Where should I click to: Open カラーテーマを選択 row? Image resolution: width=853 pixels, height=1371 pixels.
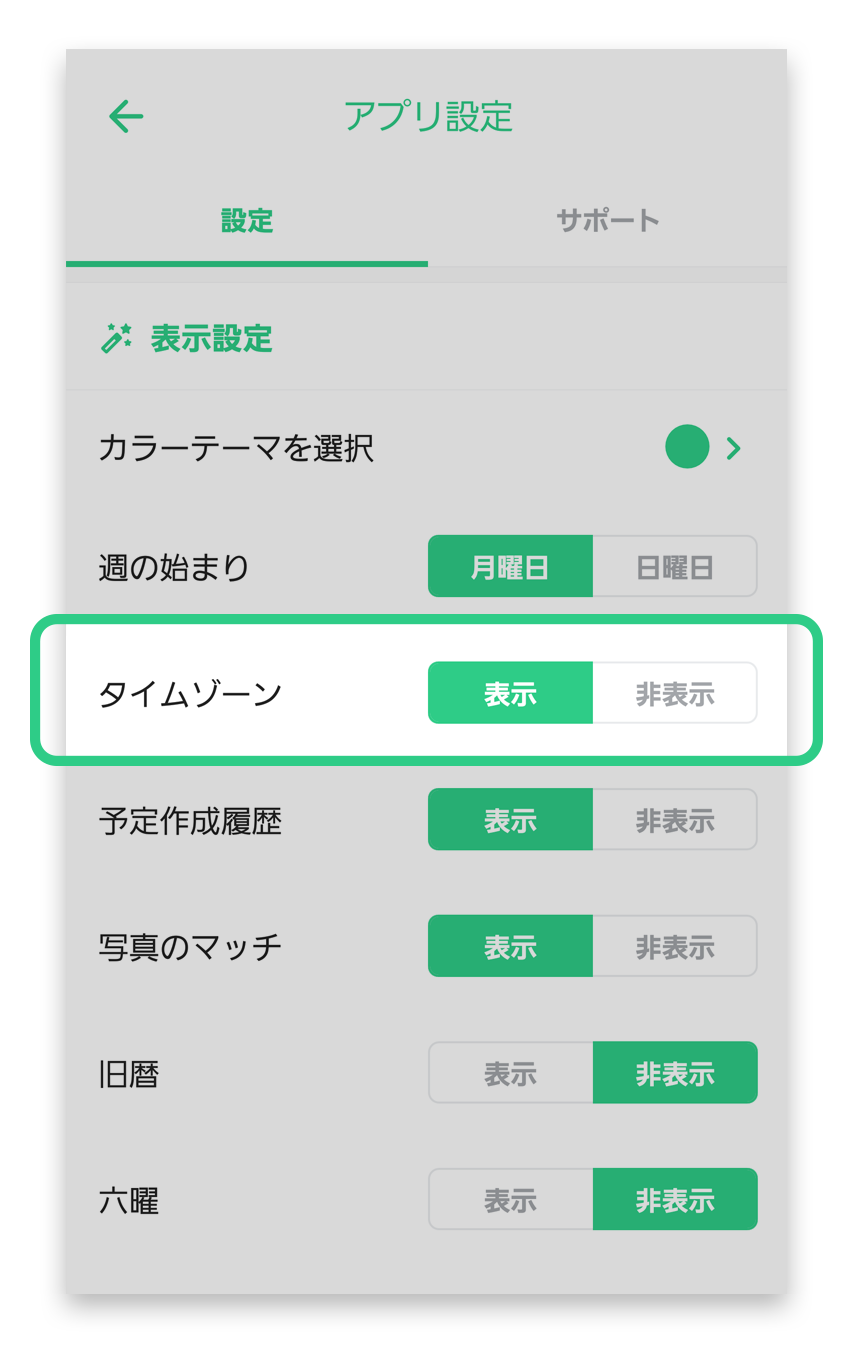pyautogui.click(x=426, y=448)
